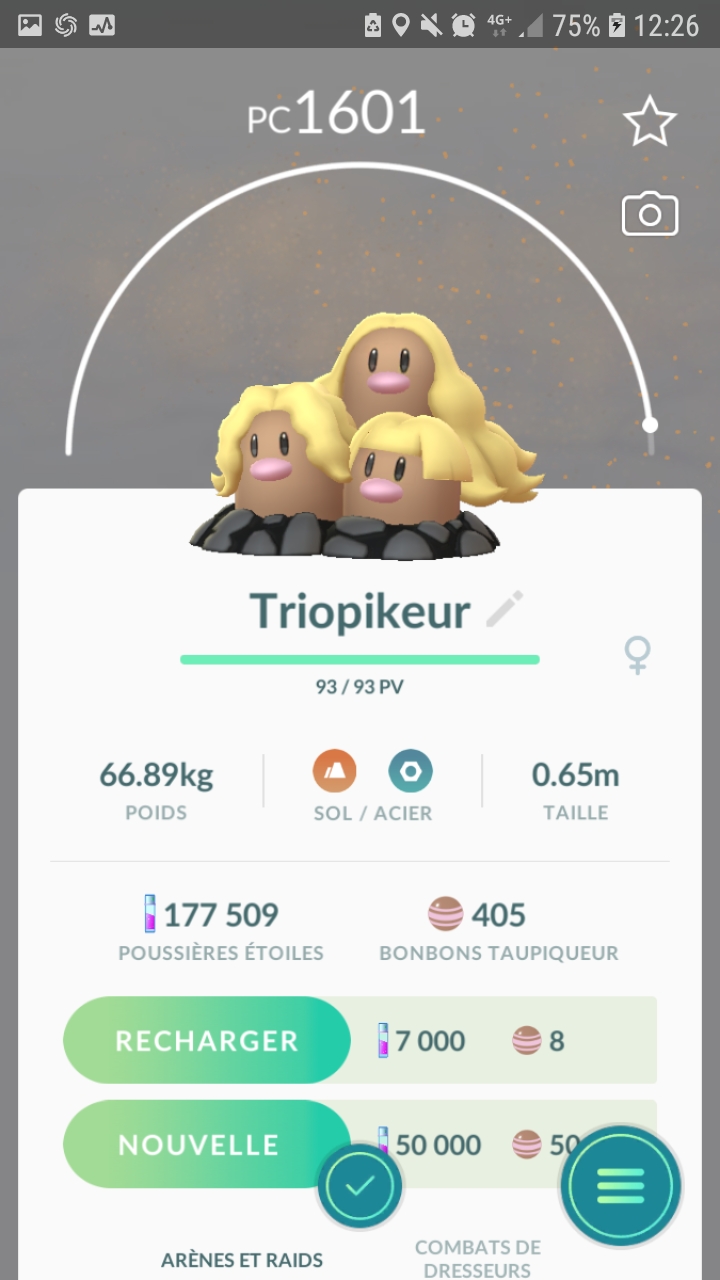Open the green menu button
This screenshot has width=720, height=1280.
click(620, 1186)
